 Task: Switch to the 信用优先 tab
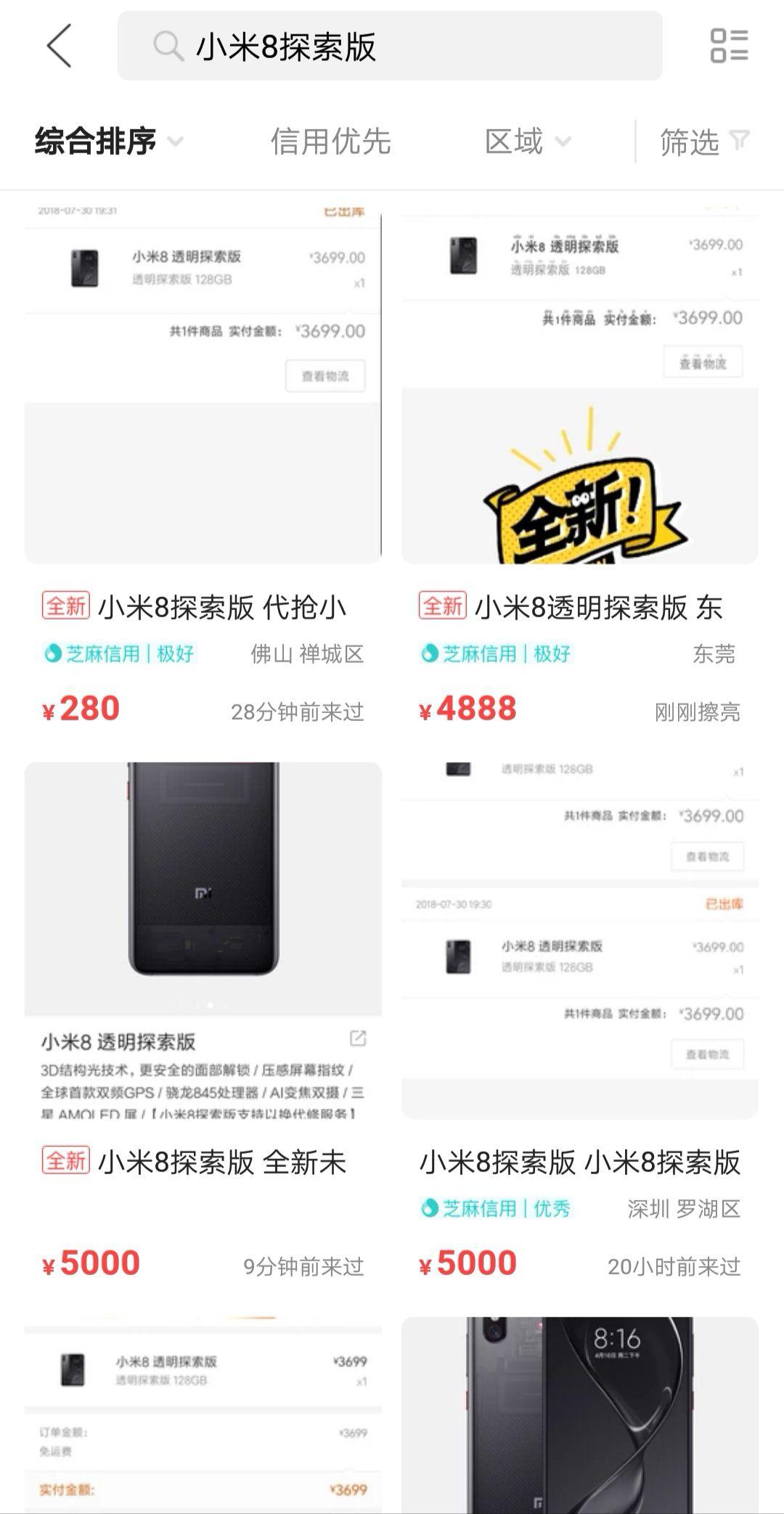click(x=332, y=142)
